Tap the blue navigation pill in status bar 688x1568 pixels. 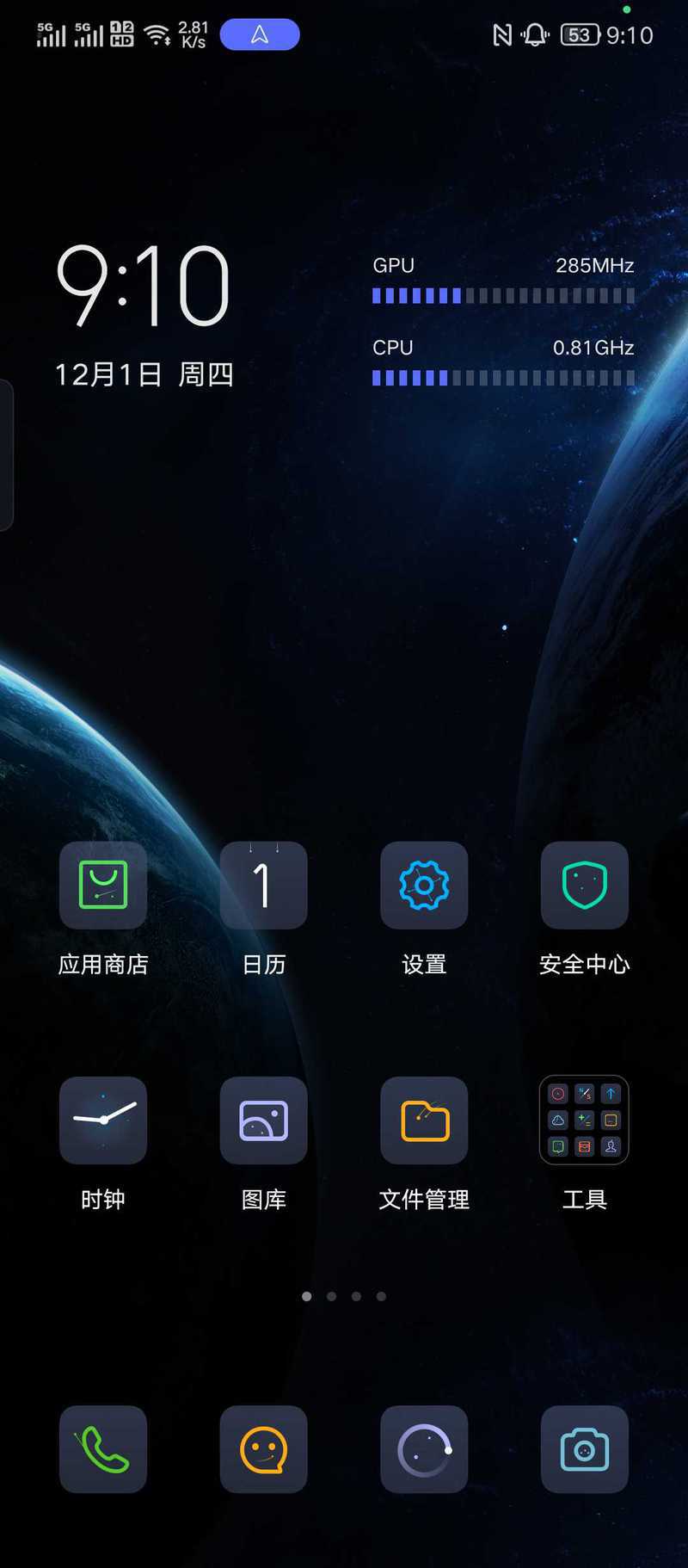260,35
